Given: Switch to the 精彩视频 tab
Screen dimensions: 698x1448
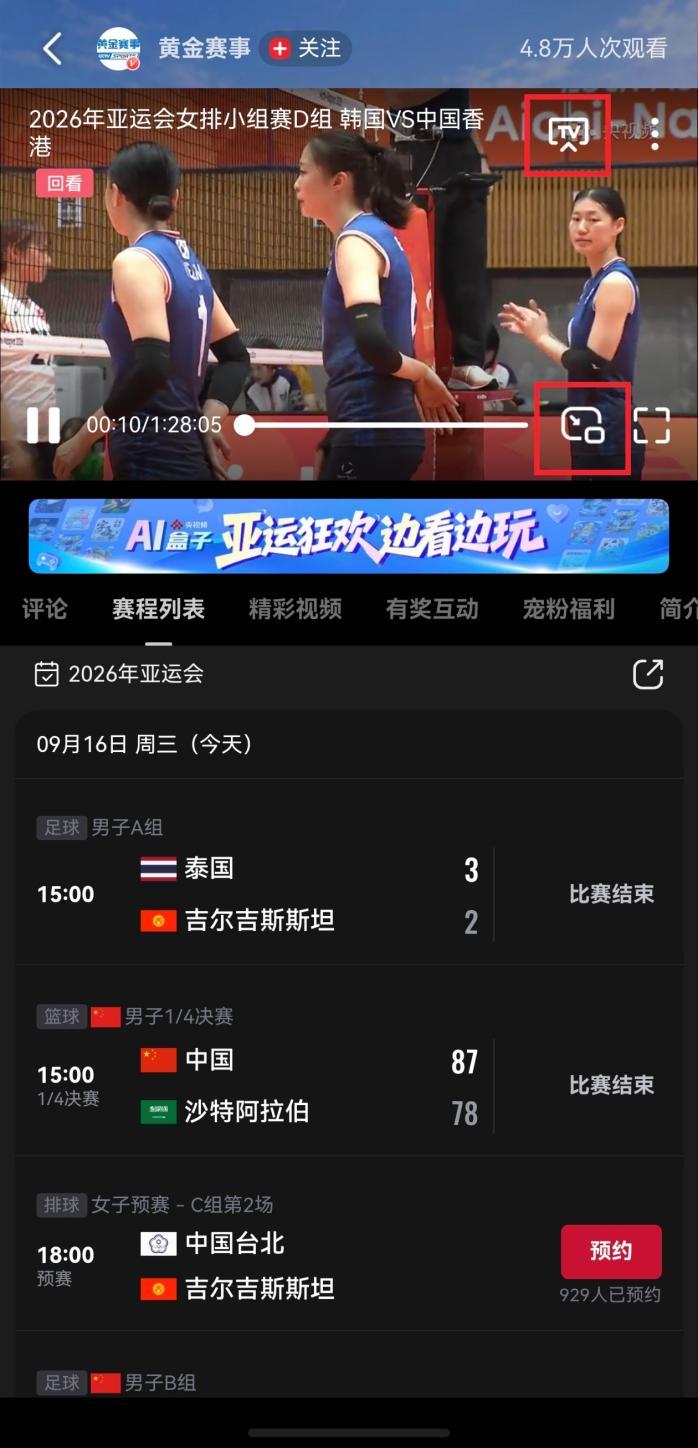Looking at the screenshot, I should [295, 609].
